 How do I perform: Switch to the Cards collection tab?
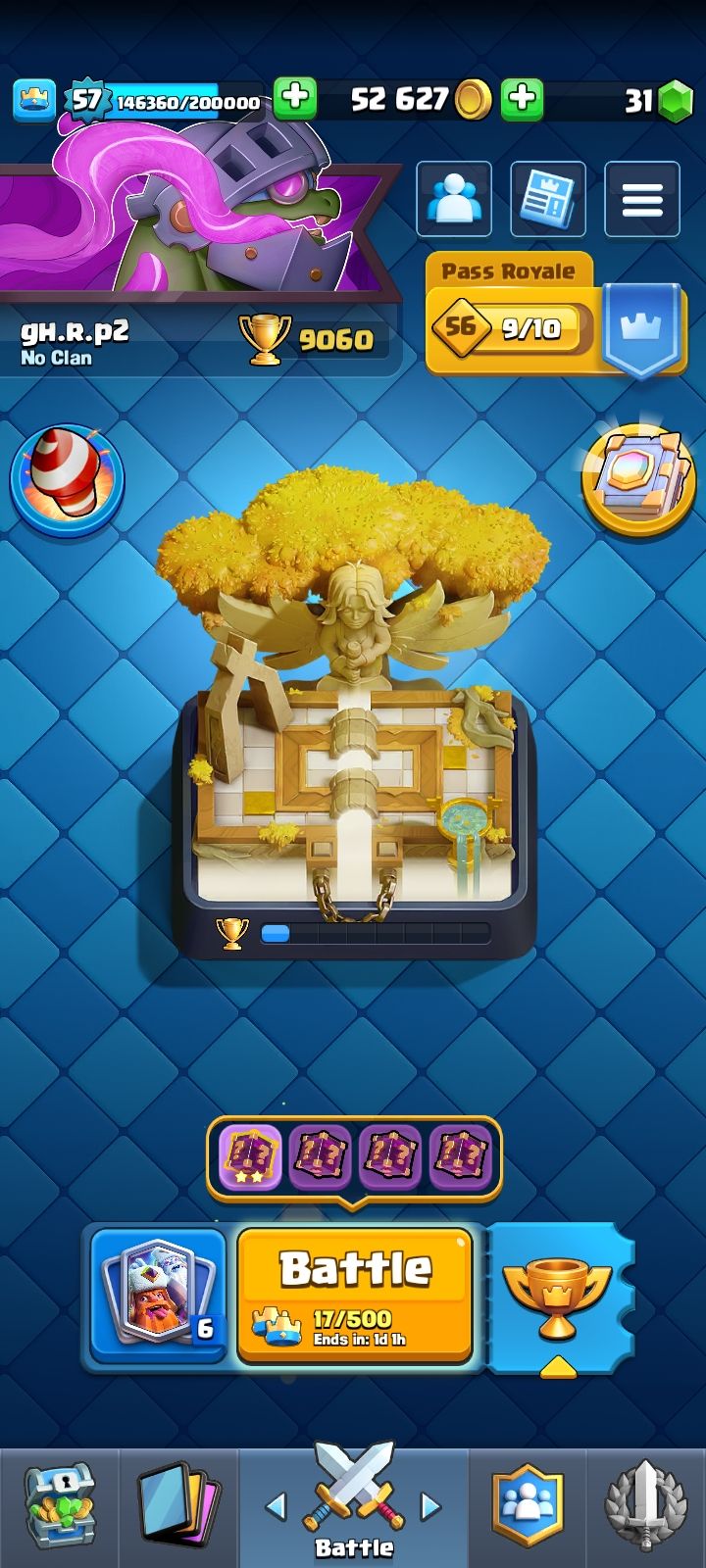179,1507
